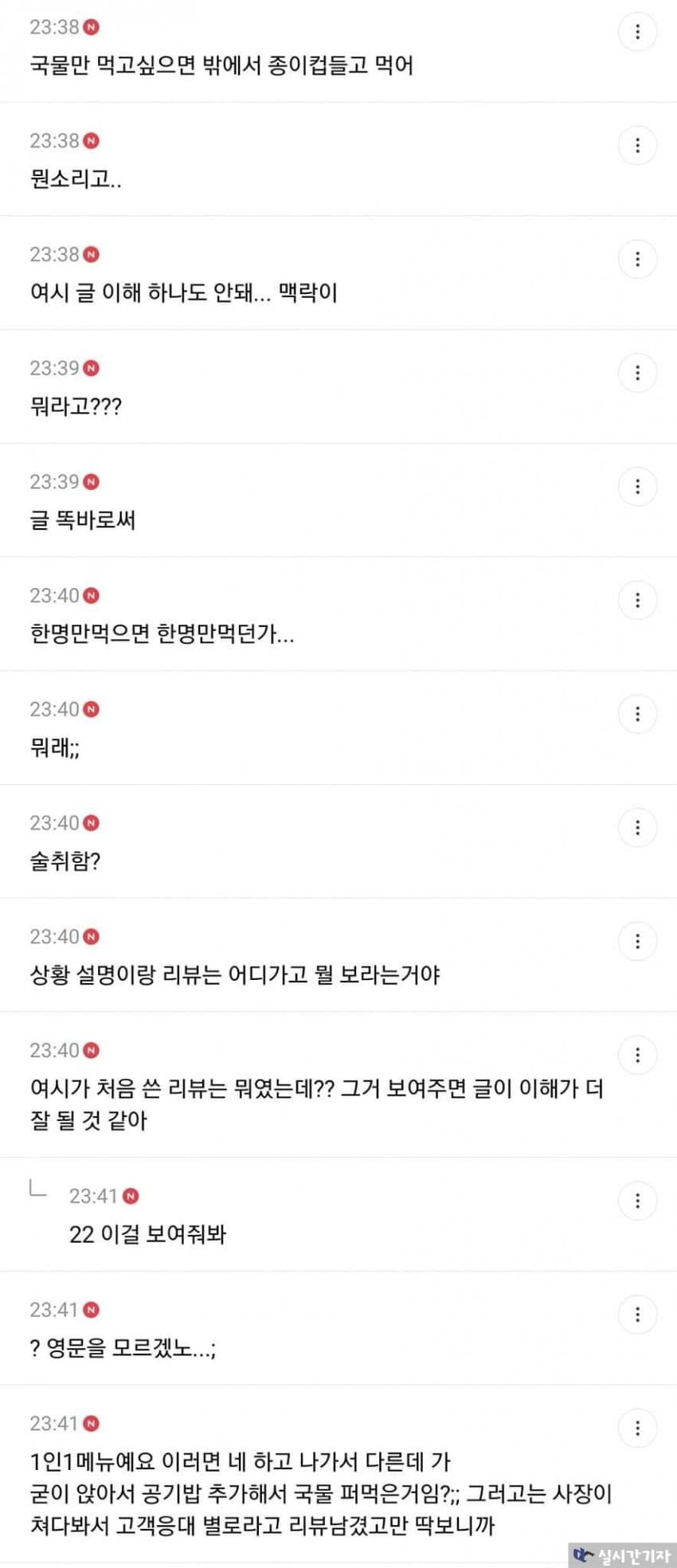This screenshot has width=677, height=1568.
Task: Open overflow menu for the 뭔소리고.. comment
Action: tap(637, 146)
